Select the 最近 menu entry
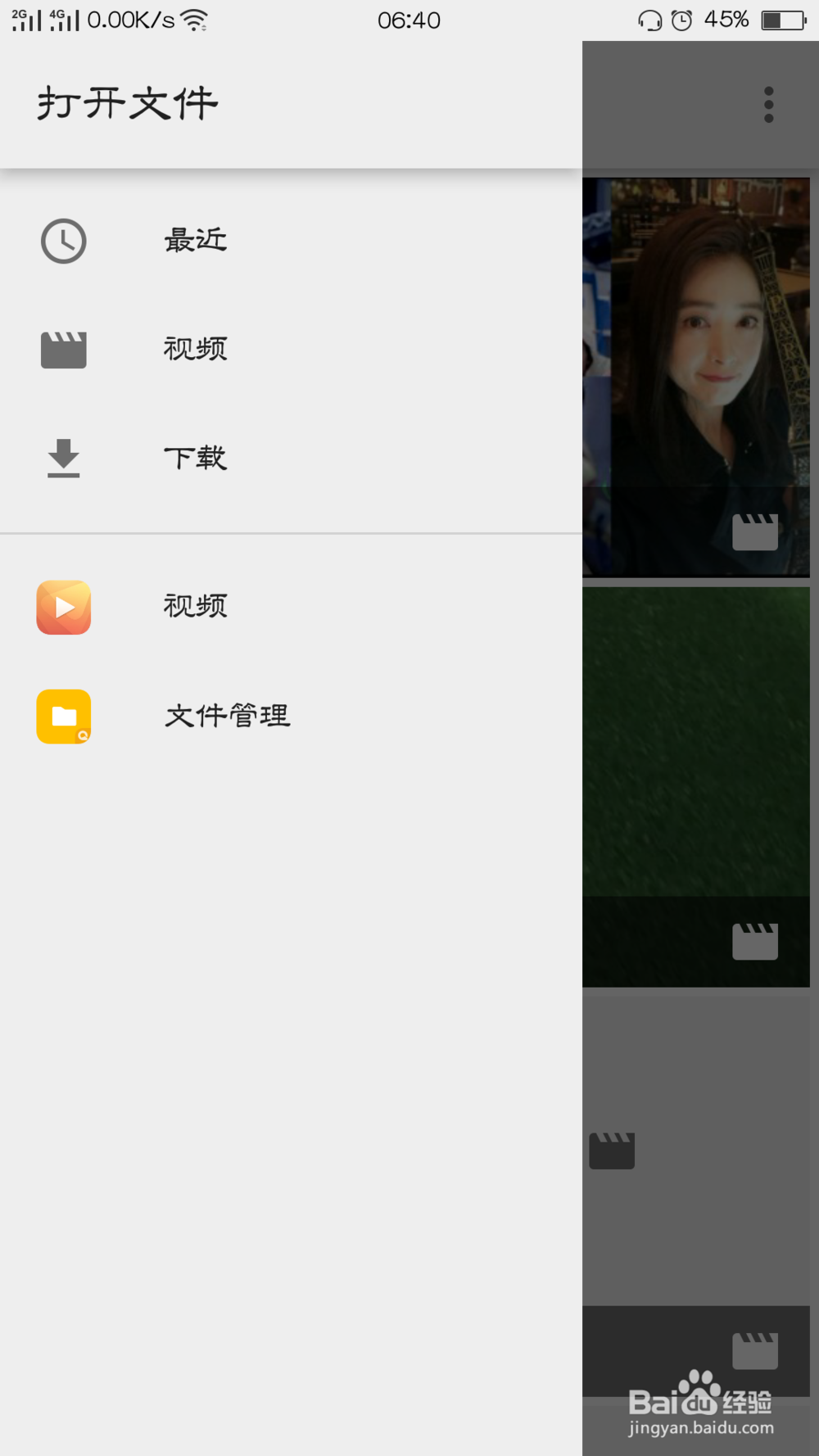The width and height of the screenshot is (819, 1456). pos(195,241)
